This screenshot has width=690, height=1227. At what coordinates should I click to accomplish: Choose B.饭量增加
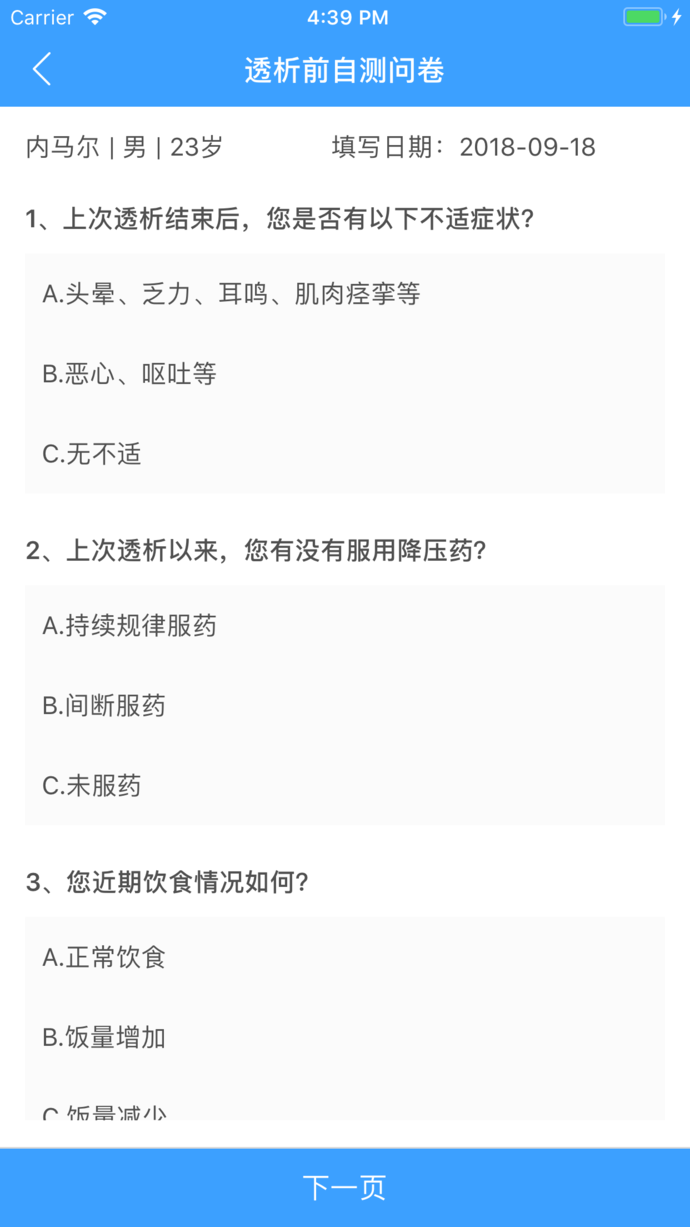point(104,1038)
